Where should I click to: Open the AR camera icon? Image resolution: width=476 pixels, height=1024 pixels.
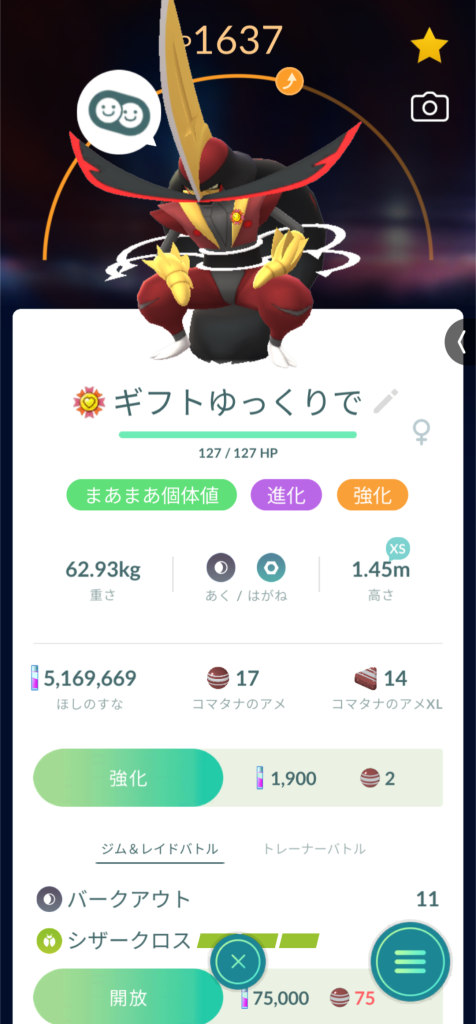click(x=430, y=107)
